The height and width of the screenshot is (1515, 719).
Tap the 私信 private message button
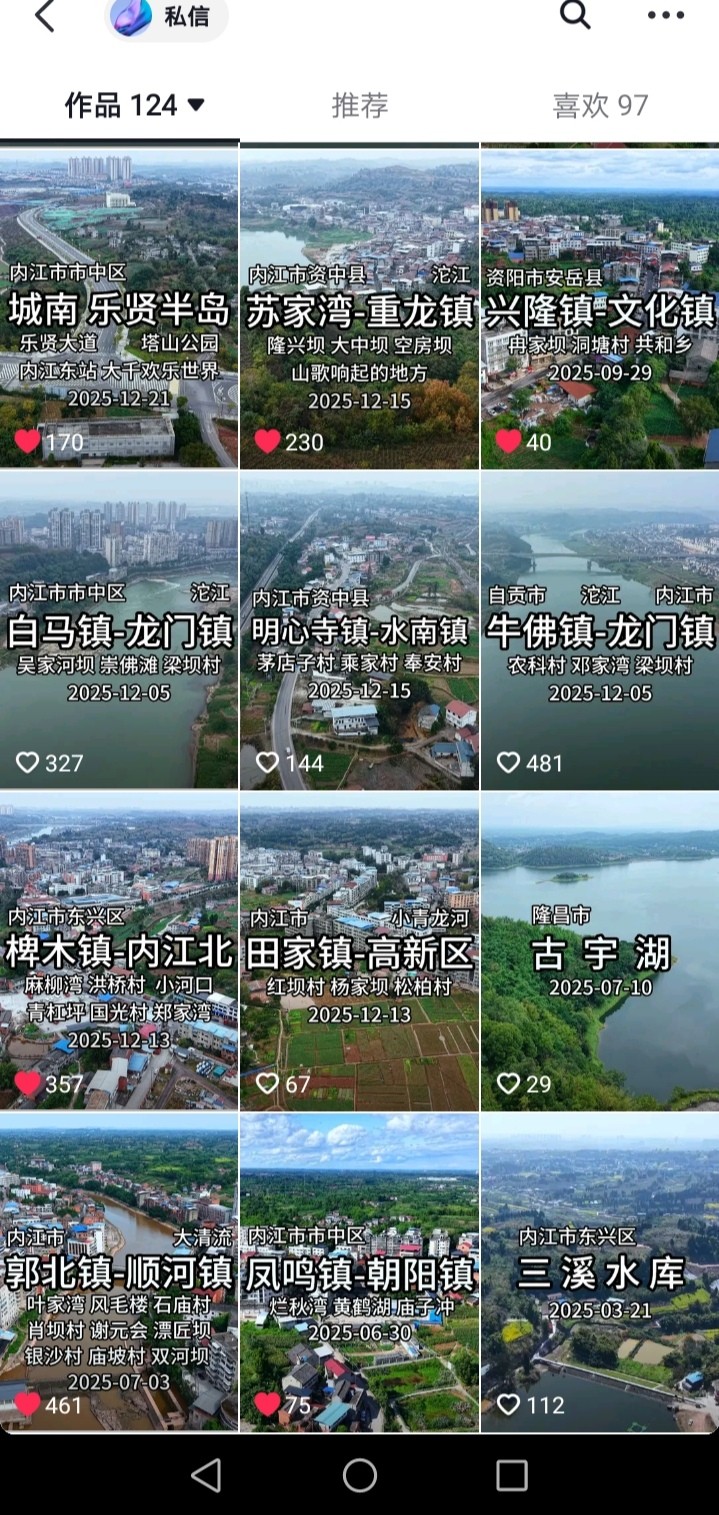(166, 17)
